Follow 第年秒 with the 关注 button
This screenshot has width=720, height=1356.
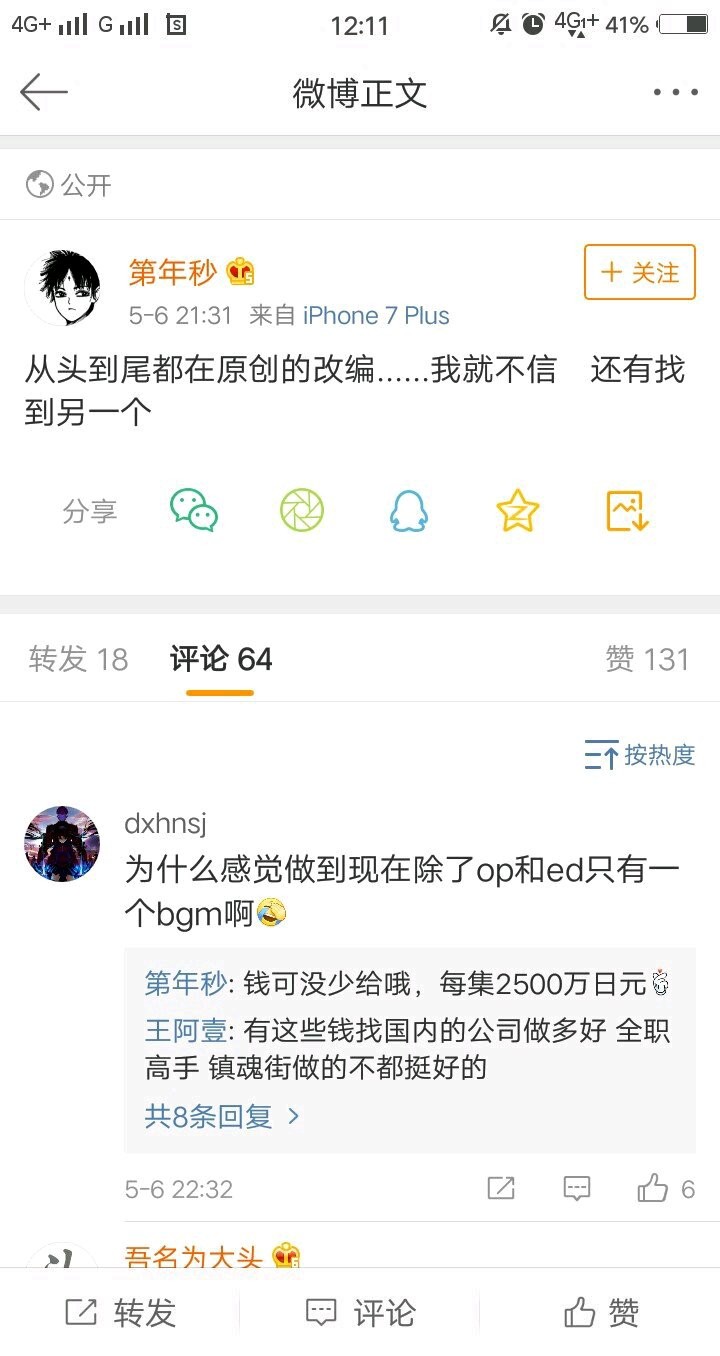(x=639, y=272)
